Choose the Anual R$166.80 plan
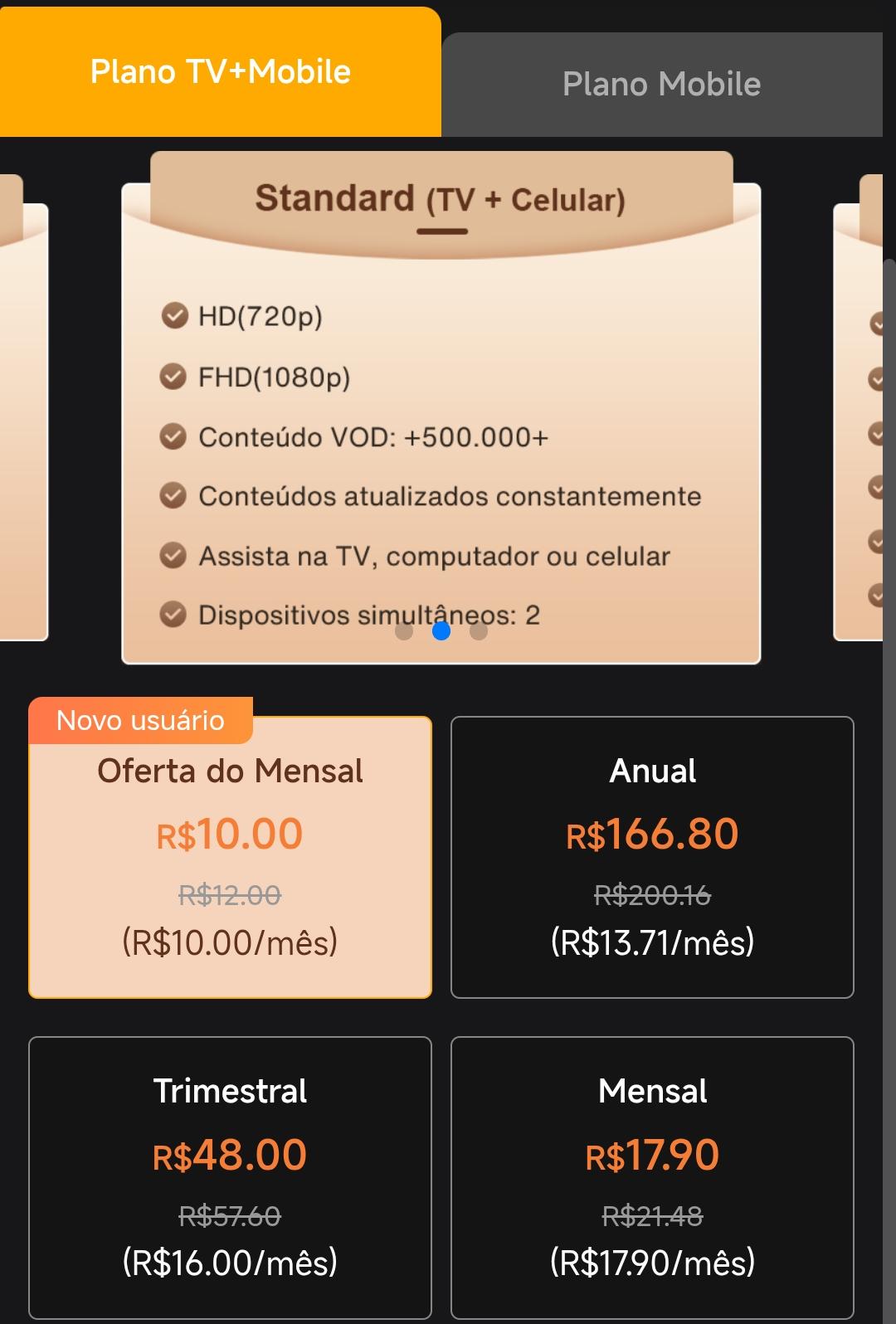This screenshot has height=1324, width=896. (x=652, y=854)
